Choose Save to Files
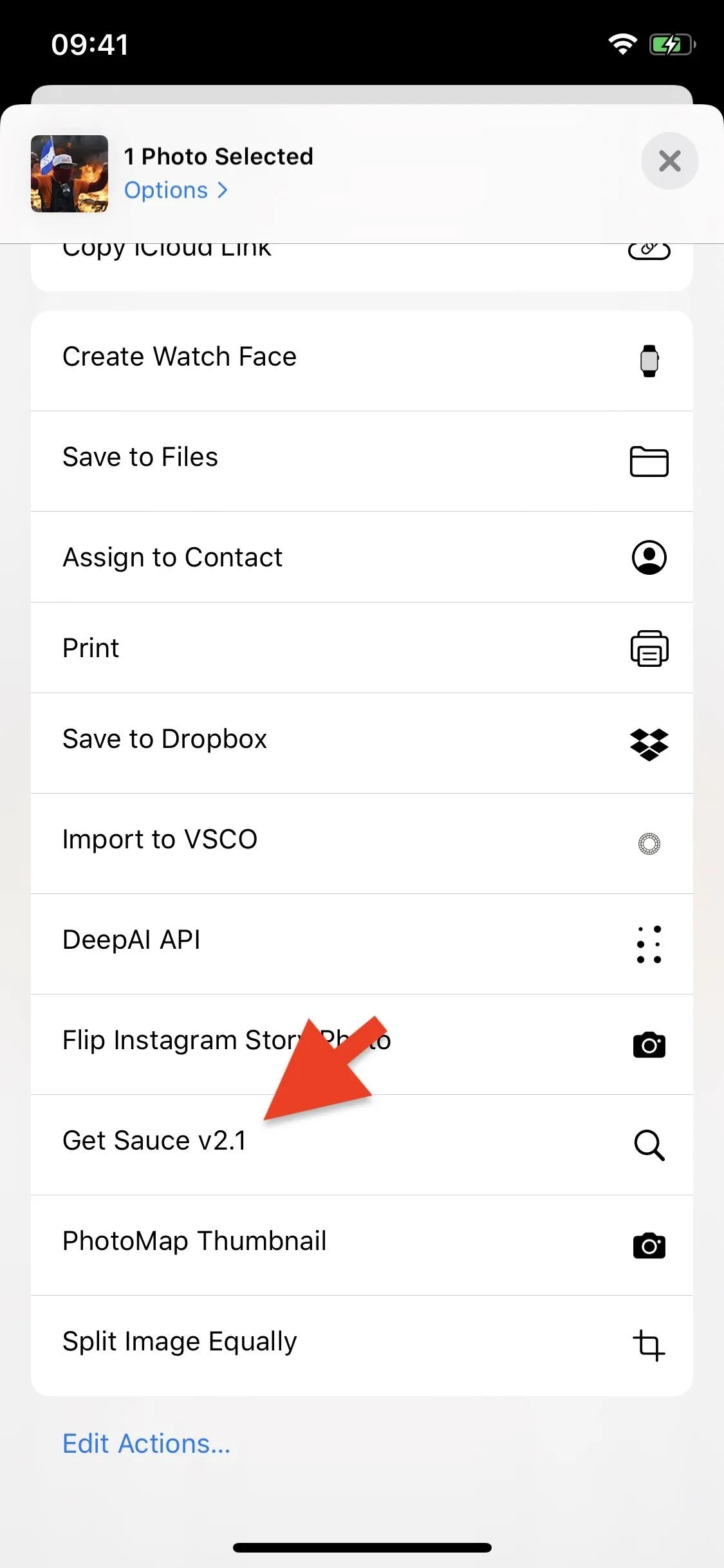 [x=362, y=461]
